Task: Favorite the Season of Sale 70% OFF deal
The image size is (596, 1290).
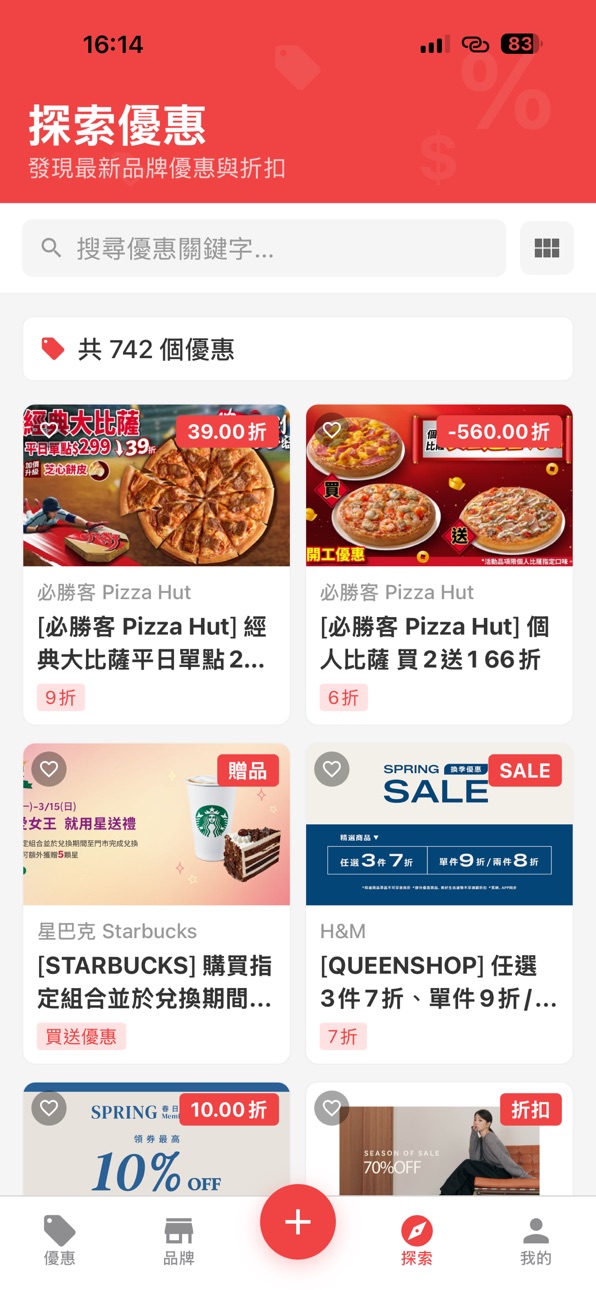Action: point(332,1108)
